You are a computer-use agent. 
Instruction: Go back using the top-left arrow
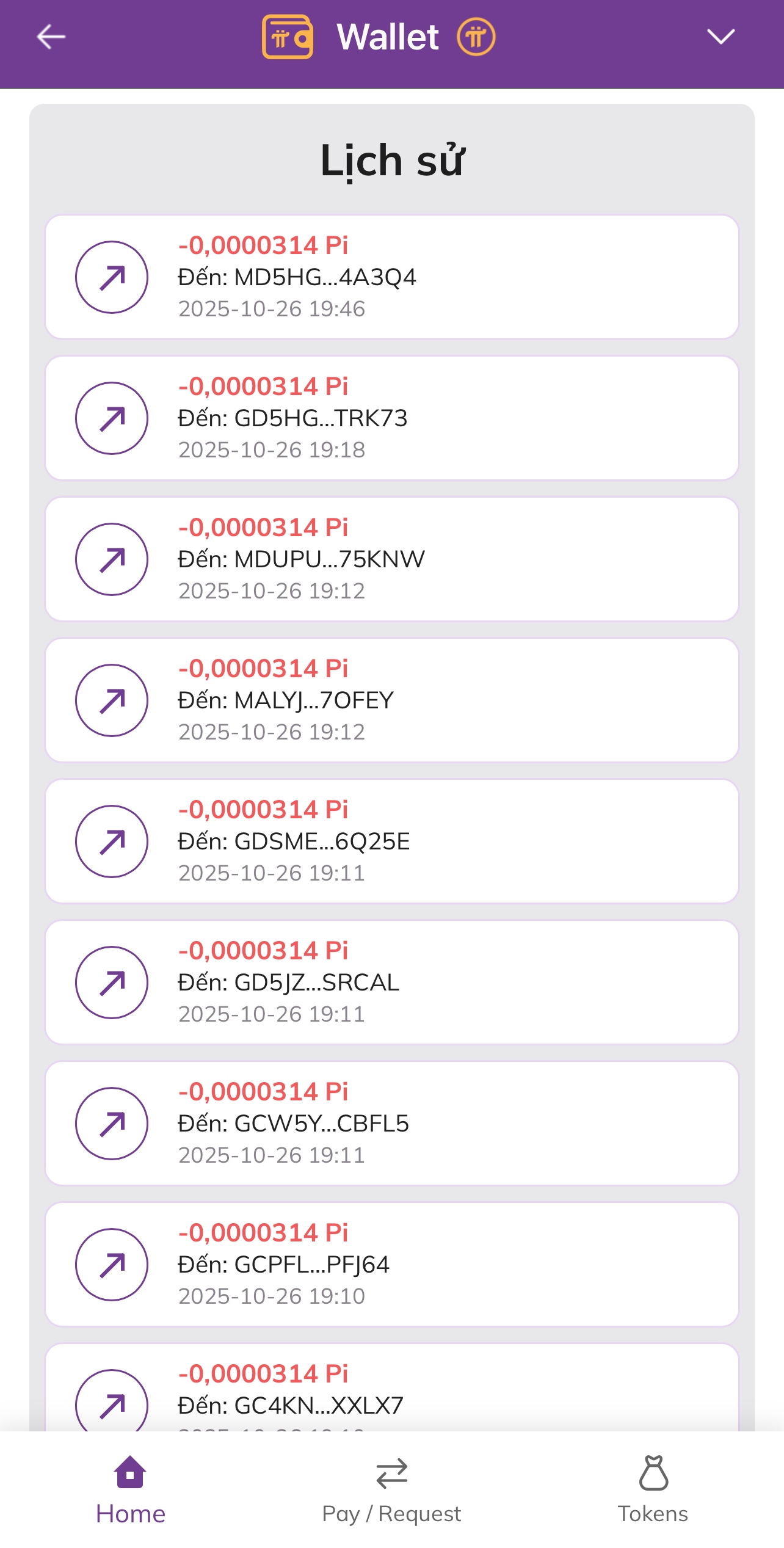point(51,37)
